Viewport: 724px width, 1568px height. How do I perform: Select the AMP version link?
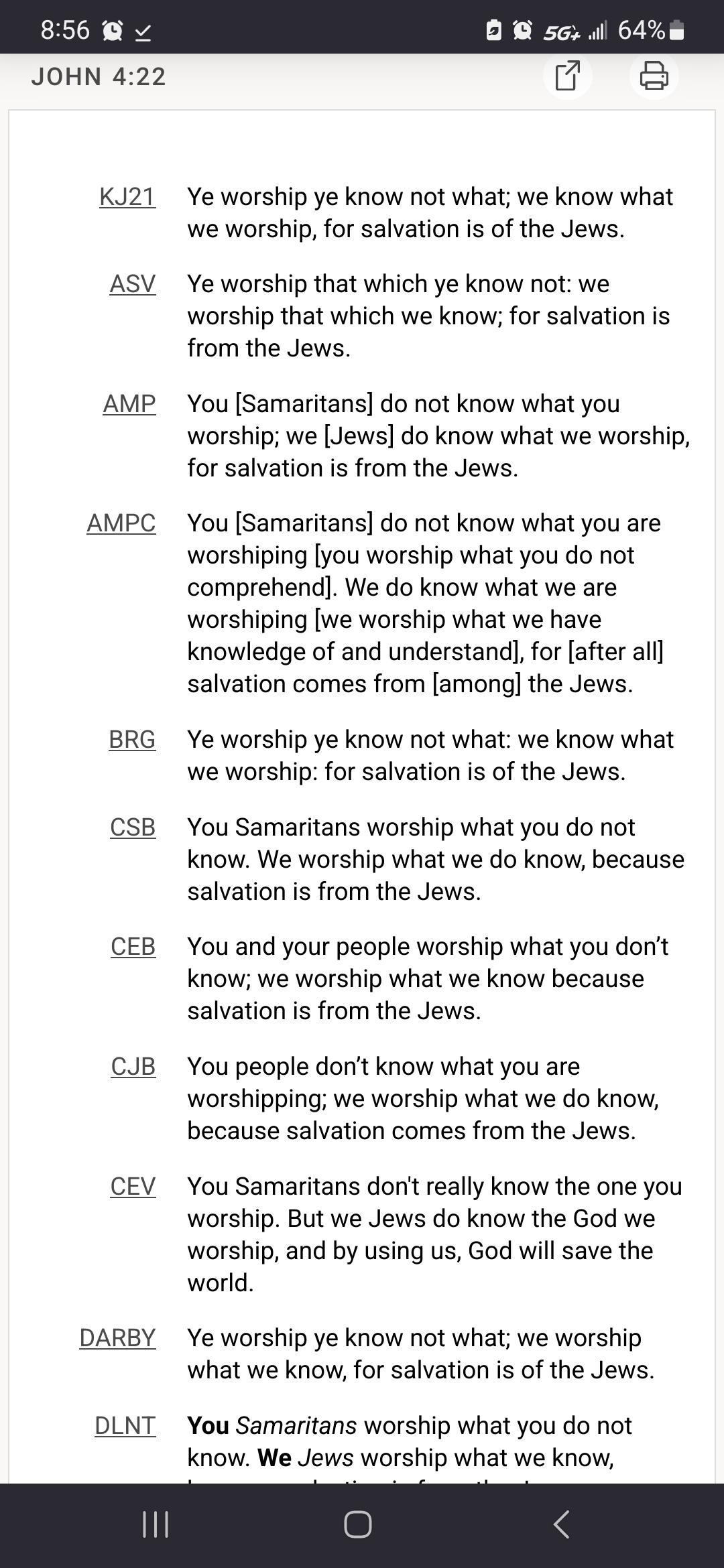129,404
